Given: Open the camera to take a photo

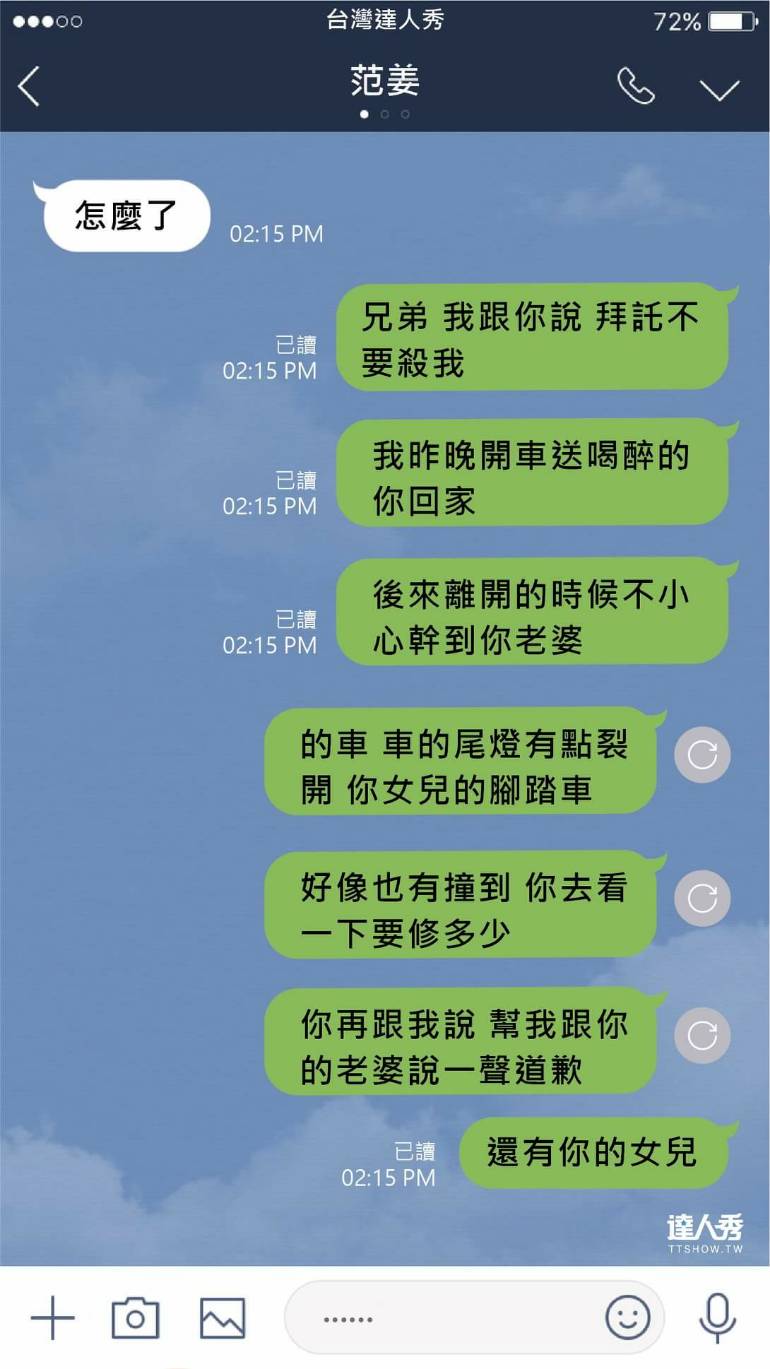Looking at the screenshot, I should [135, 1318].
